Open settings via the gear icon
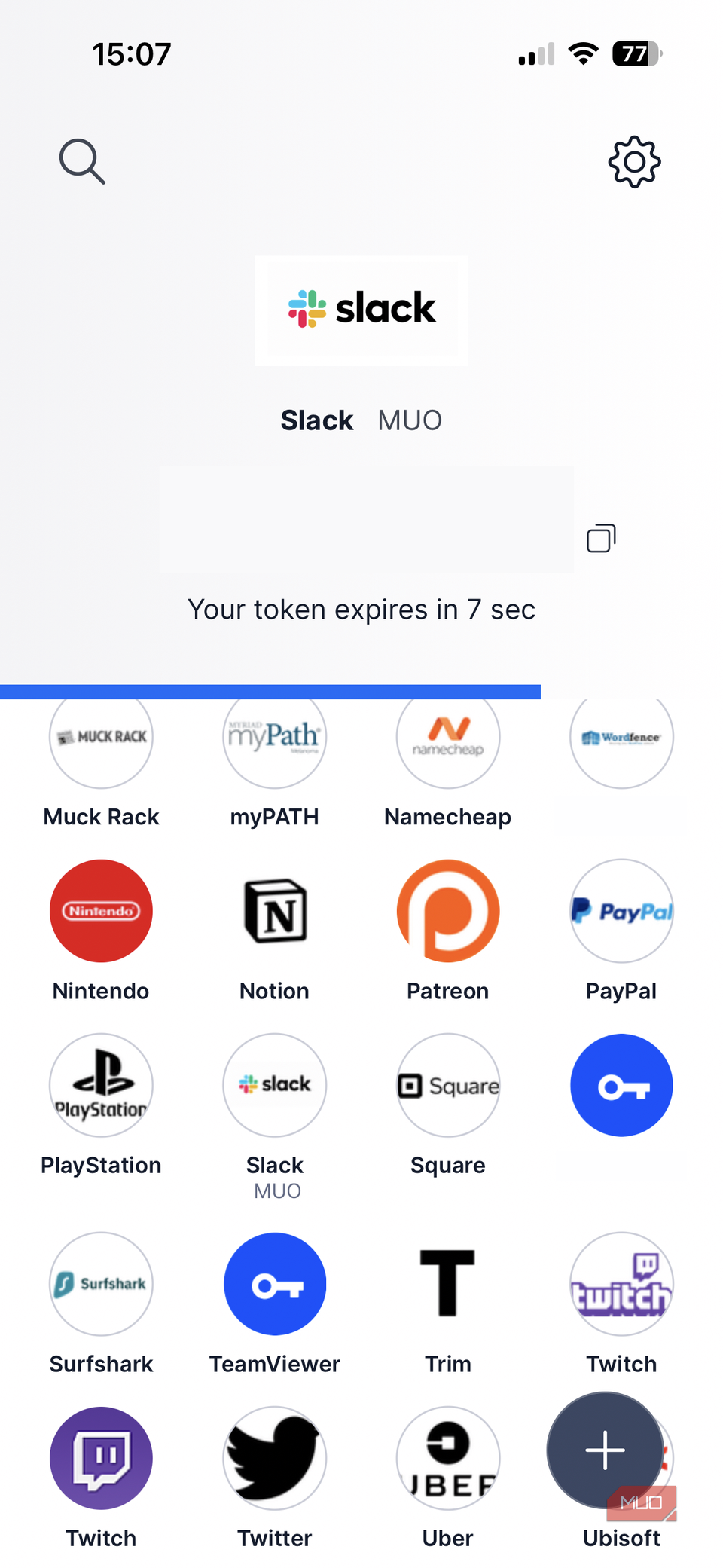This screenshot has width=723, height=1568. tap(634, 161)
